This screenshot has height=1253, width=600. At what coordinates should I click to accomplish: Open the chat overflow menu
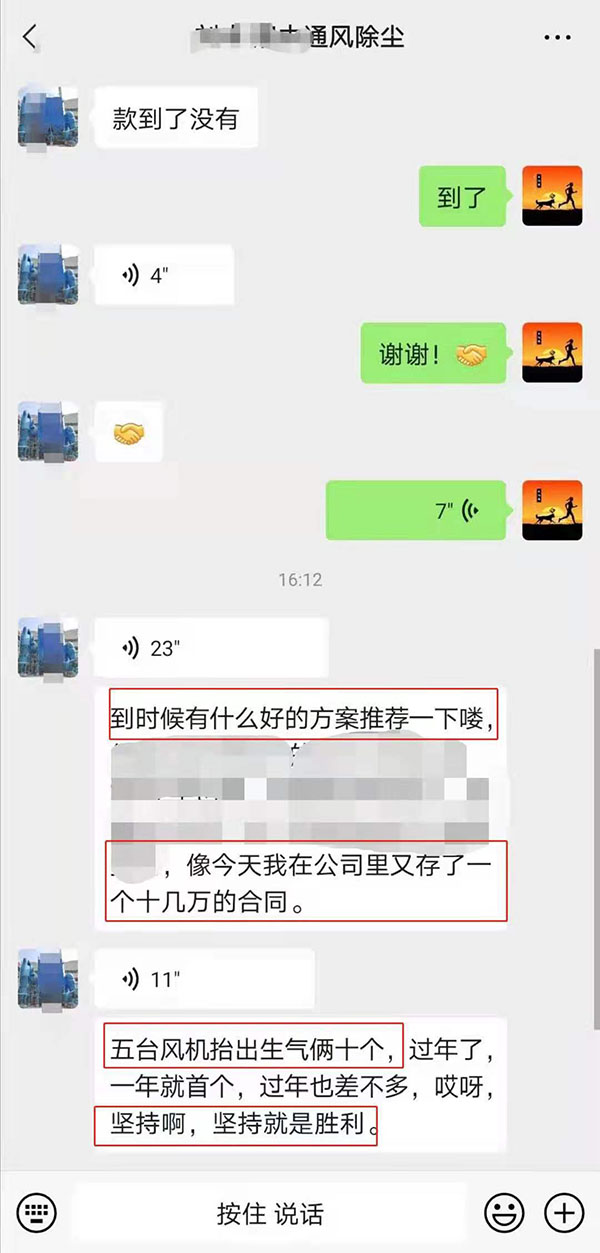(x=556, y=38)
